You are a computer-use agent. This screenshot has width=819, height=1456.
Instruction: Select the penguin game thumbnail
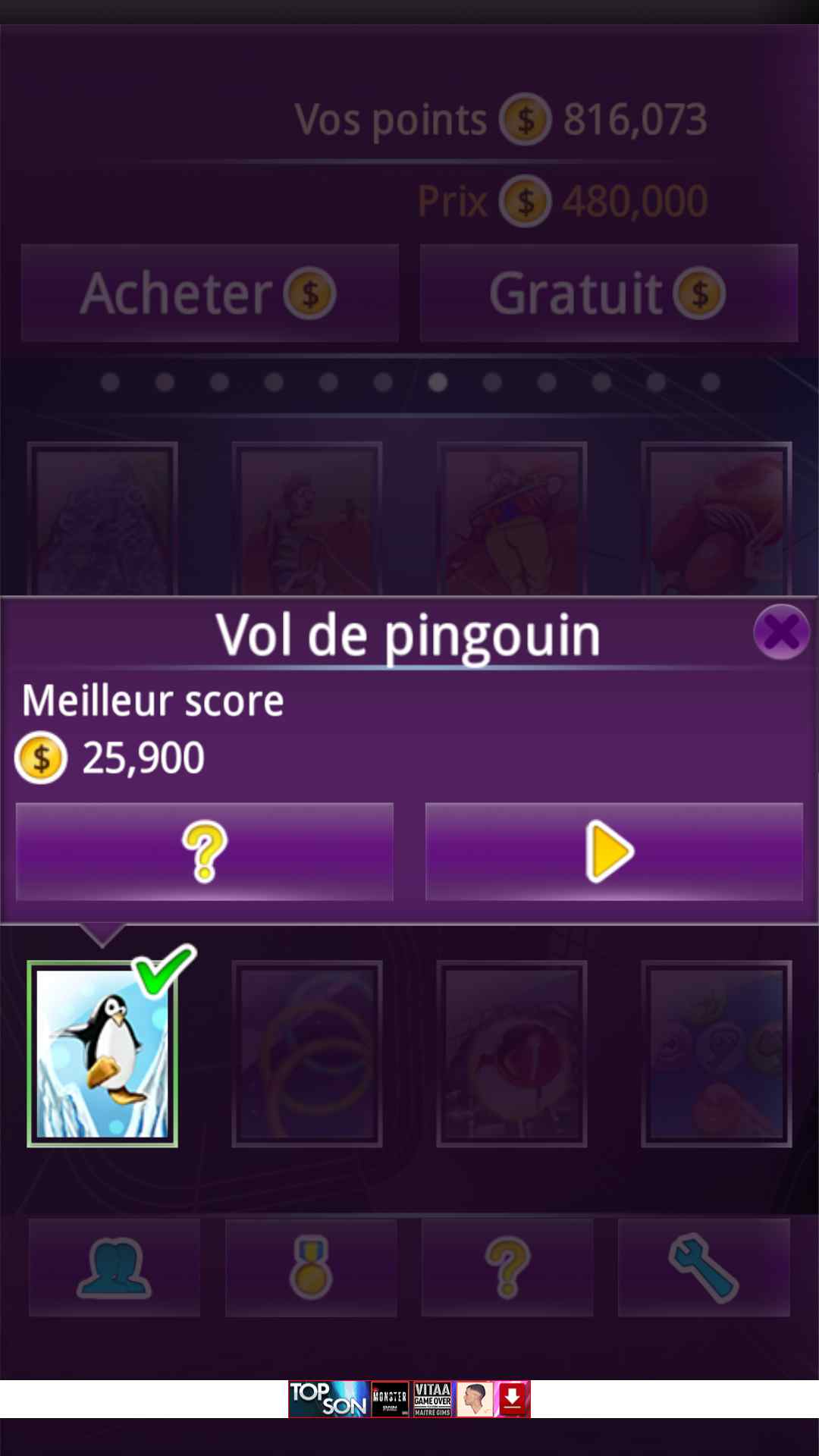[x=102, y=1054]
